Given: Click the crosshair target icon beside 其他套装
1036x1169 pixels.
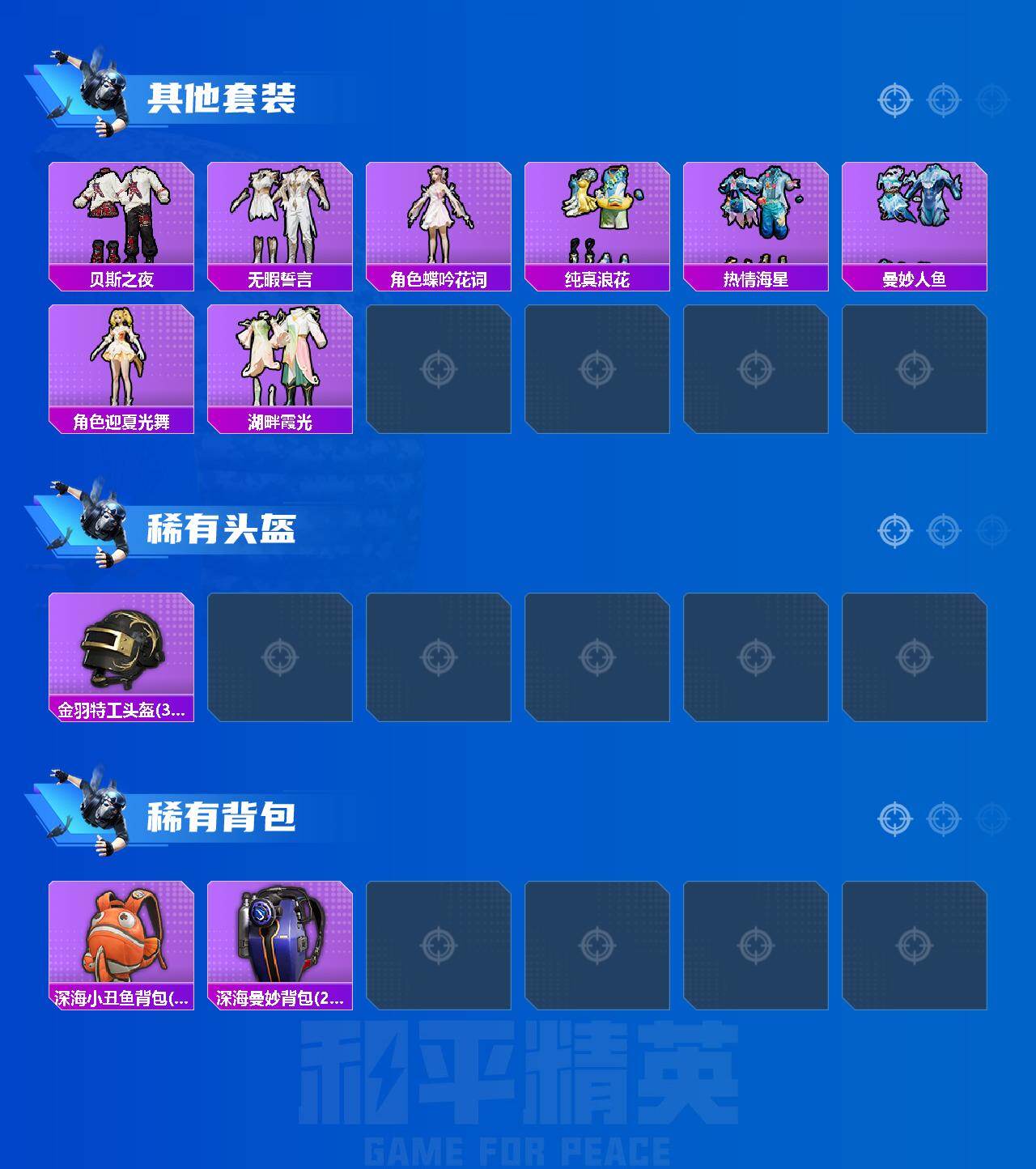Looking at the screenshot, I should coord(894,99).
